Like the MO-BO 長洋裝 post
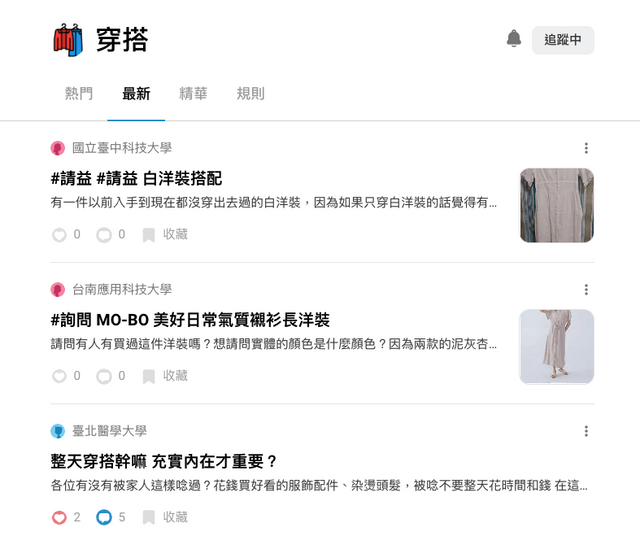The height and width of the screenshot is (541, 640). tap(59, 376)
